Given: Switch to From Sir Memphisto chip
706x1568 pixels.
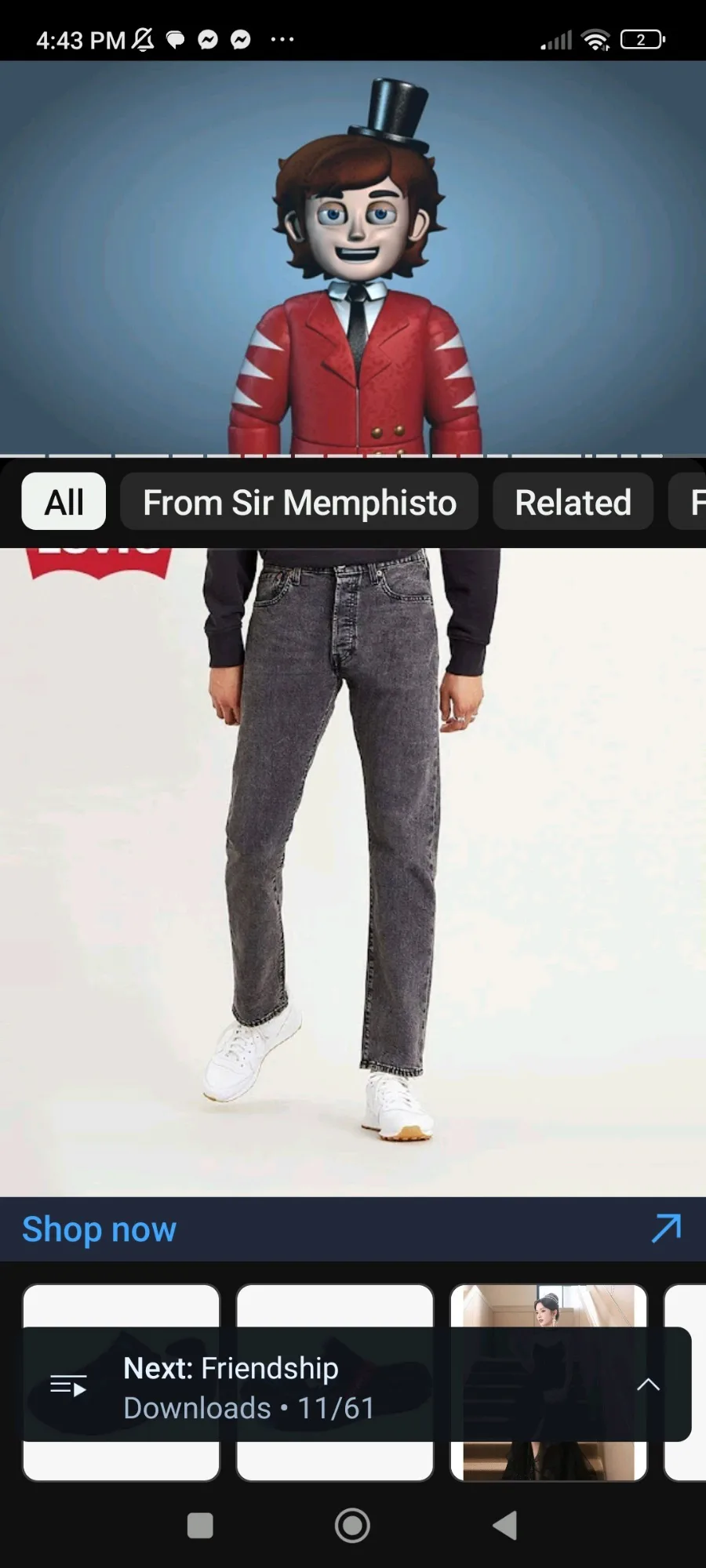Looking at the screenshot, I should point(299,502).
